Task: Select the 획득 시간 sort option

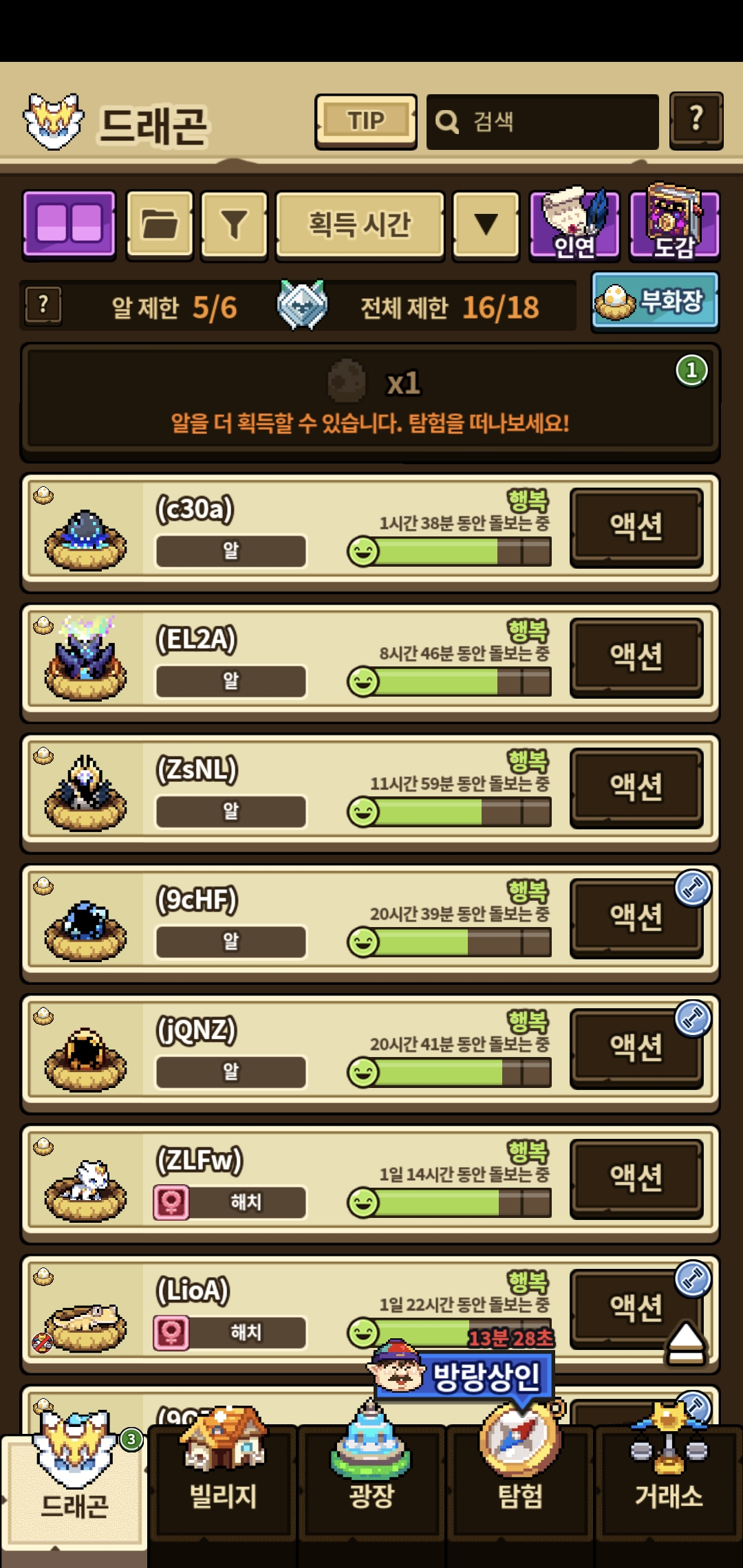Action: click(359, 225)
